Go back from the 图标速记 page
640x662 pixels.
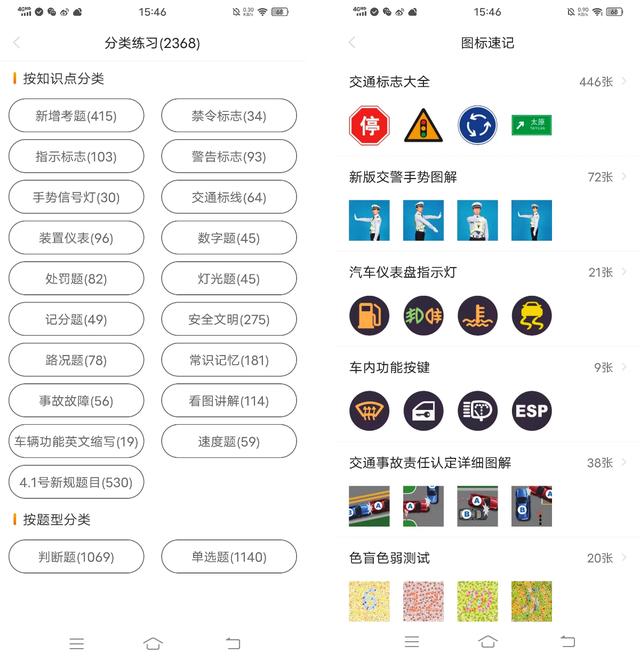[351, 43]
